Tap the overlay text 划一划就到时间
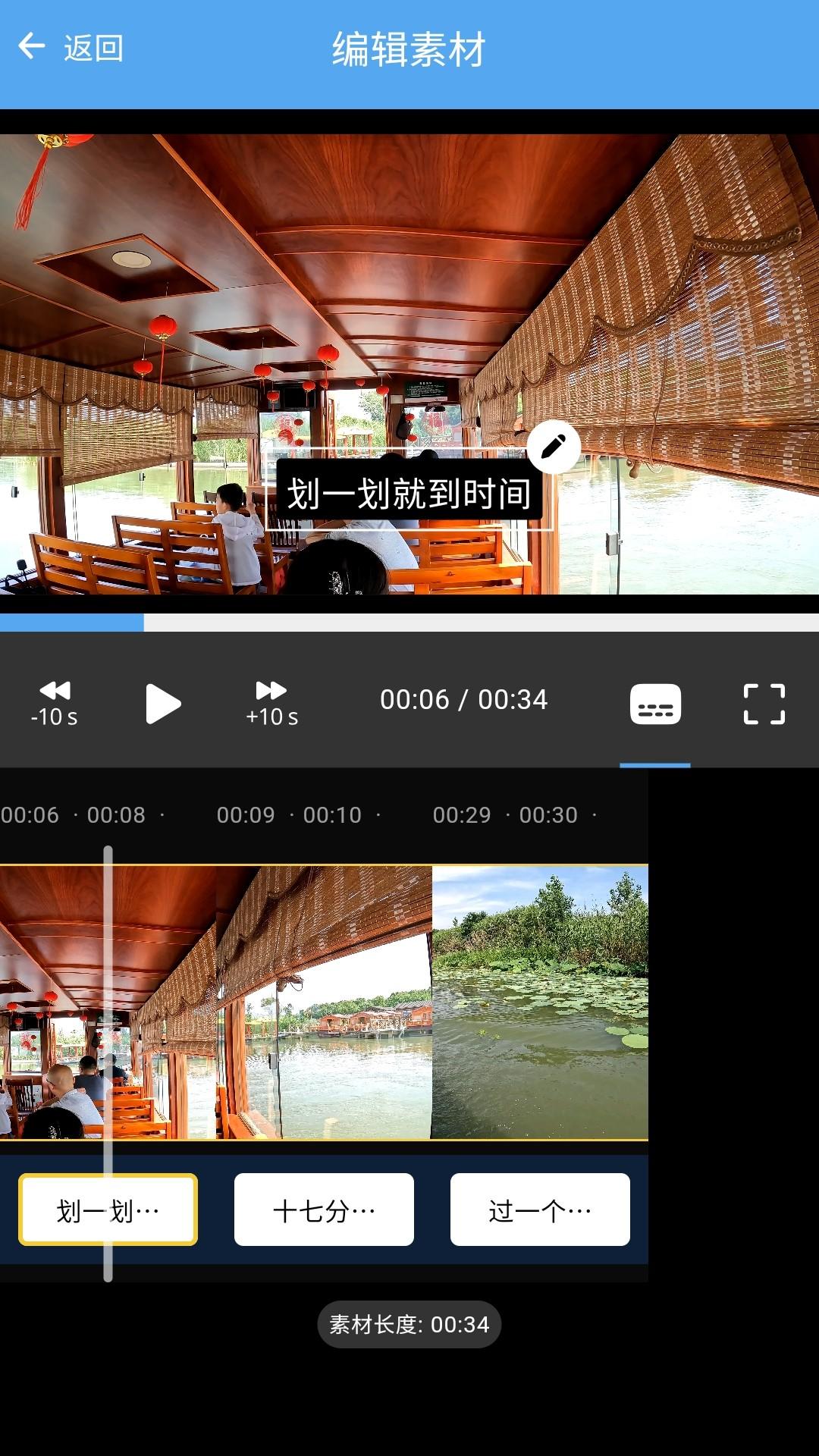 [409, 491]
